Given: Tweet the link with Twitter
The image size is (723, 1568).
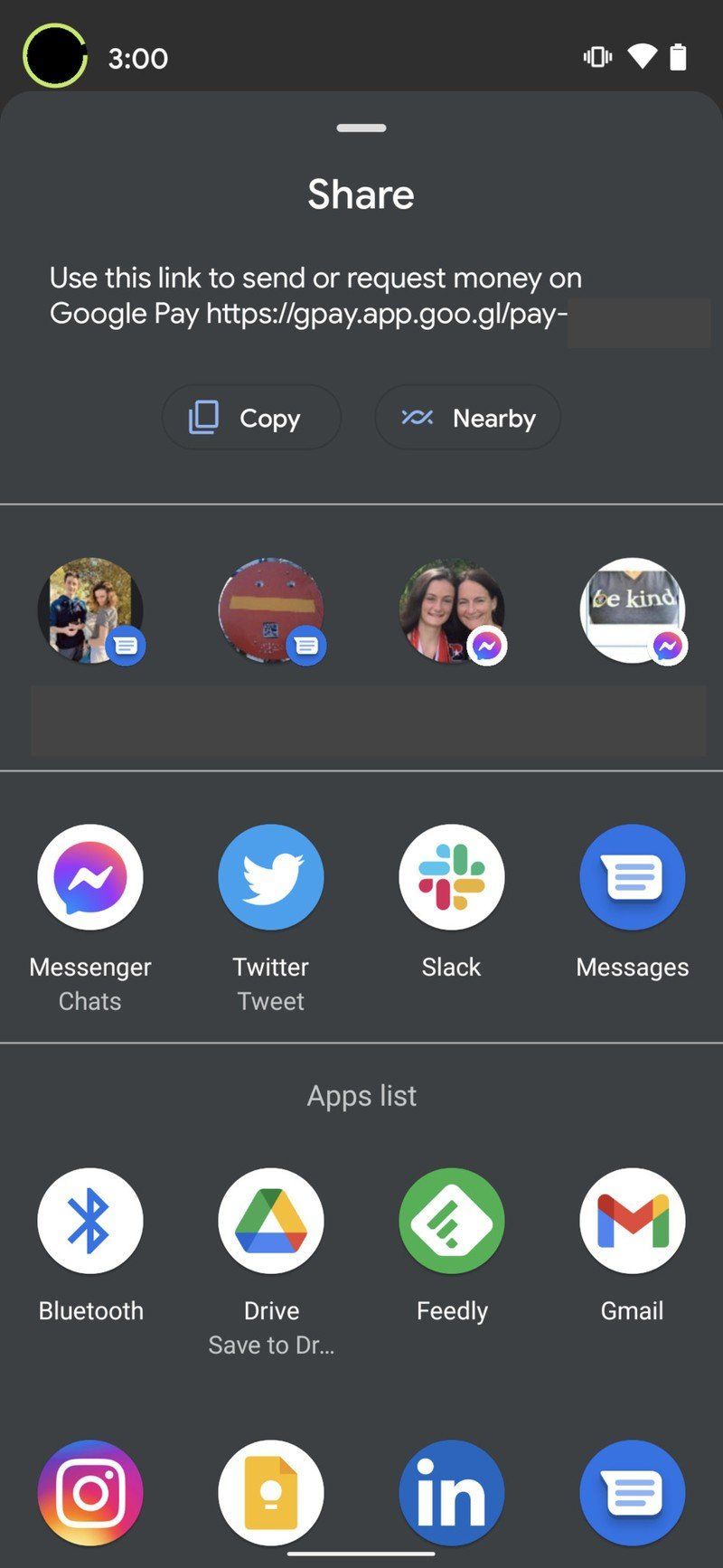Looking at the screenshot, I should (270, 877).
